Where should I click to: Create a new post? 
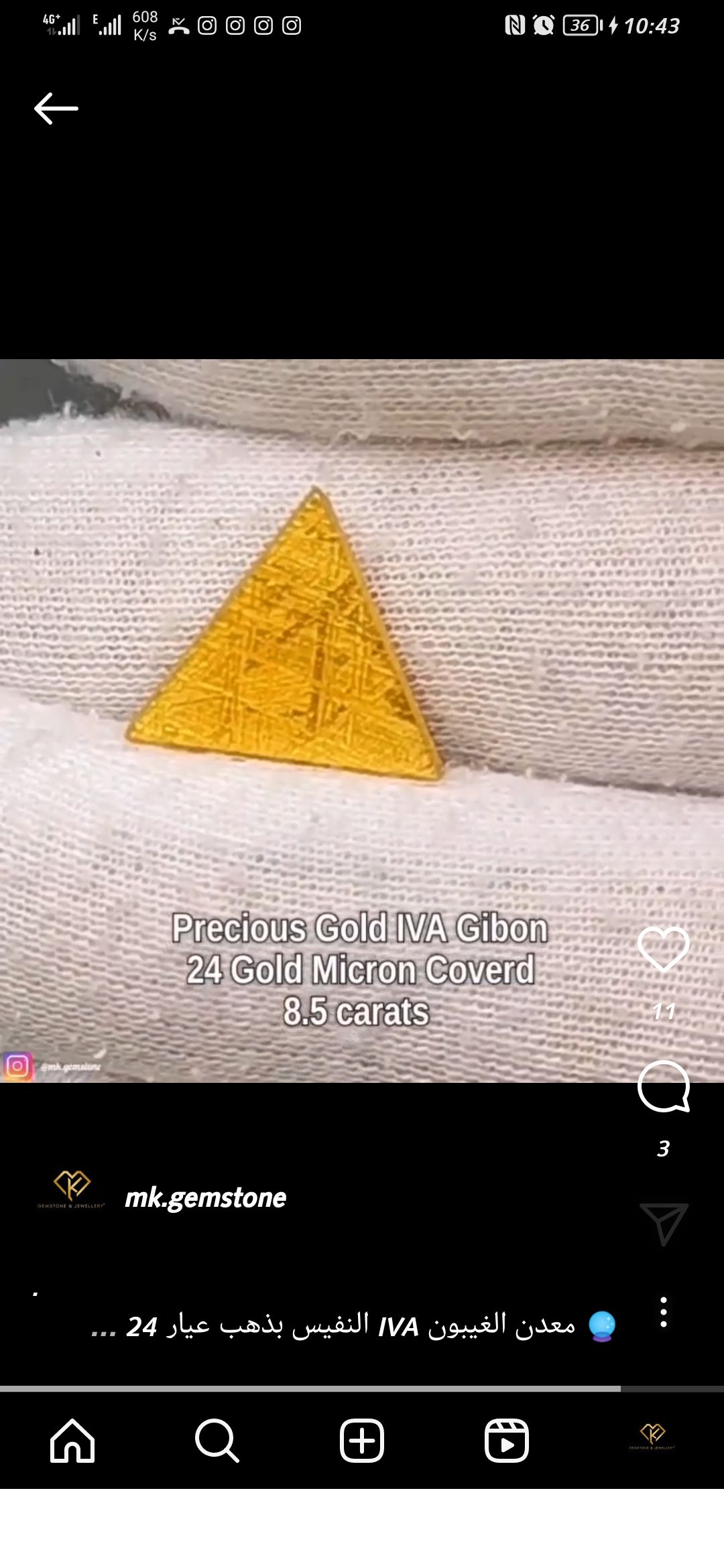[362, 1440]
